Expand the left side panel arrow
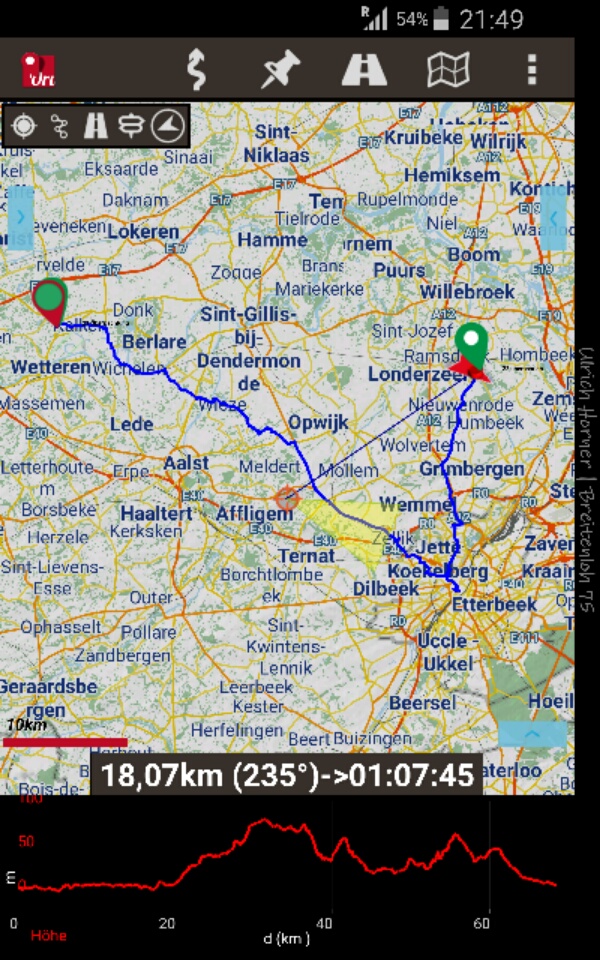Screen dimensions: 600x960 coord(20,216)
